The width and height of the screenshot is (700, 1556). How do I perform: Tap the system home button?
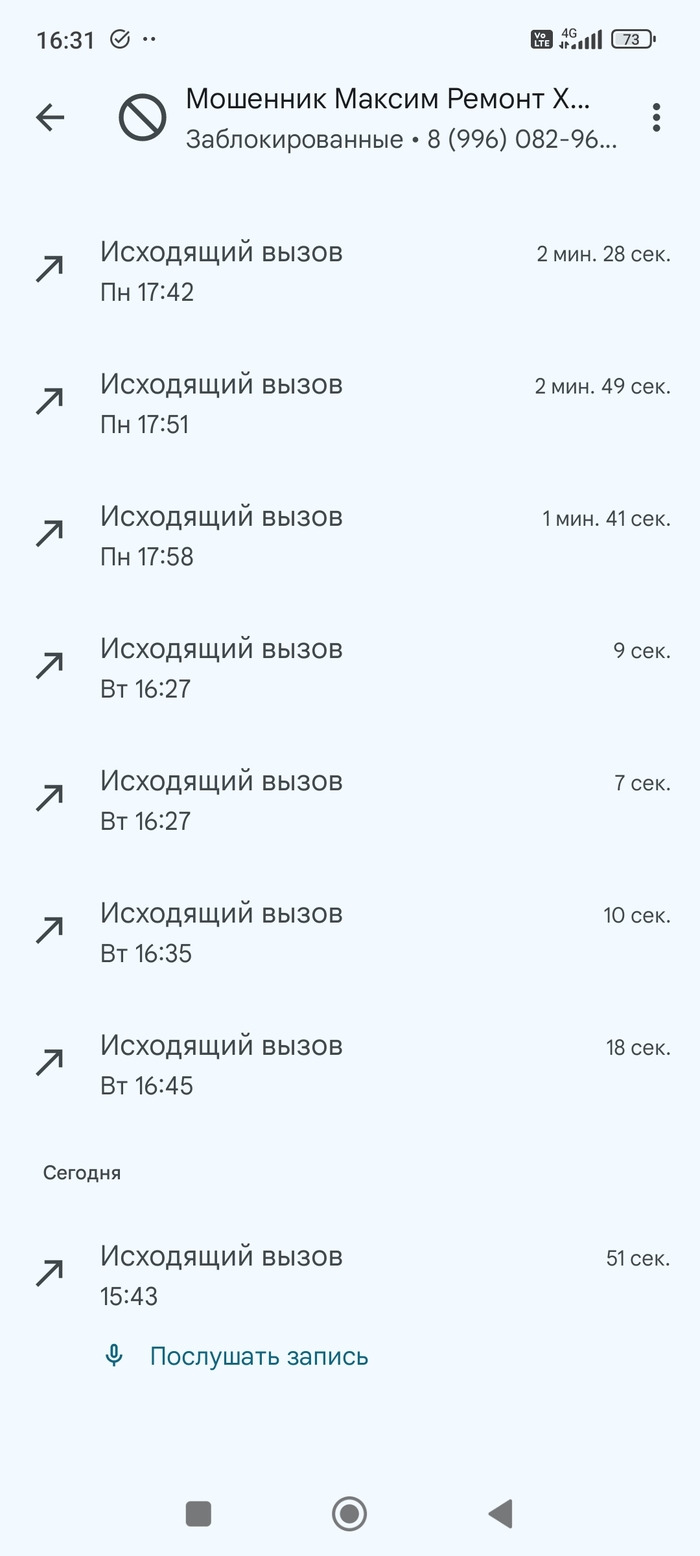[349, 1514]
